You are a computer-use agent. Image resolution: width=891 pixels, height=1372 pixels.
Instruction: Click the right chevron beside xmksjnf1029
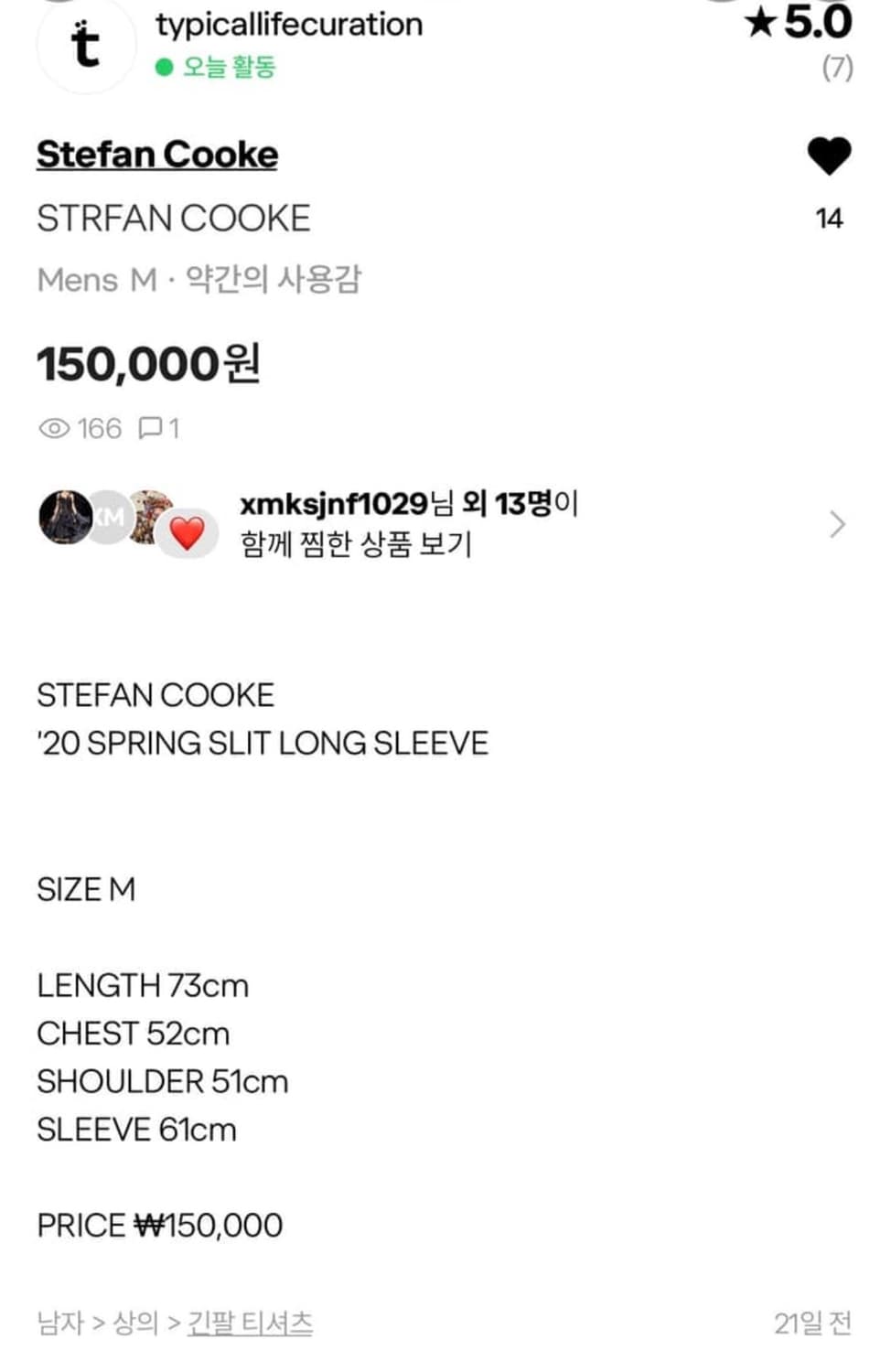coord(836,524)
